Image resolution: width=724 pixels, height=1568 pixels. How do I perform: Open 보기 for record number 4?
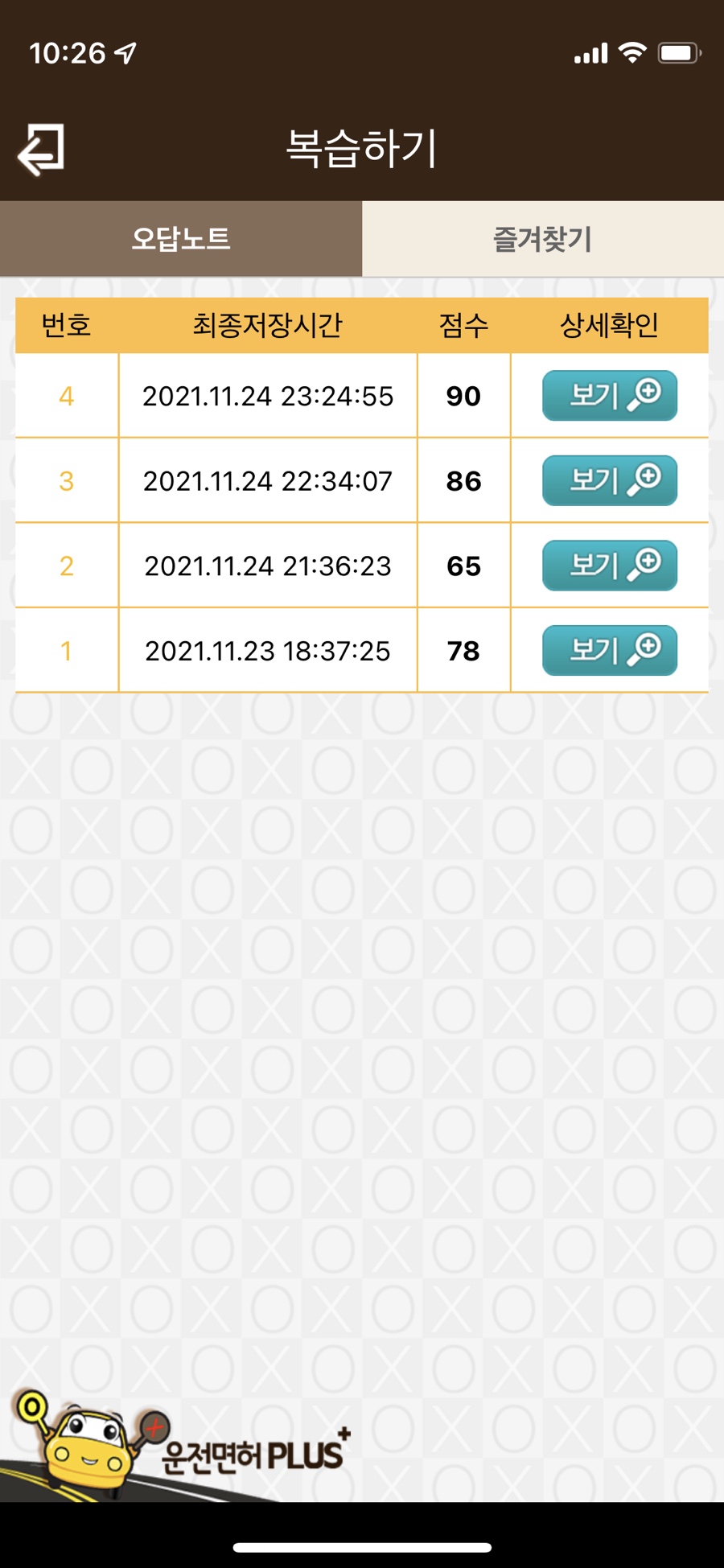[609, 396]
